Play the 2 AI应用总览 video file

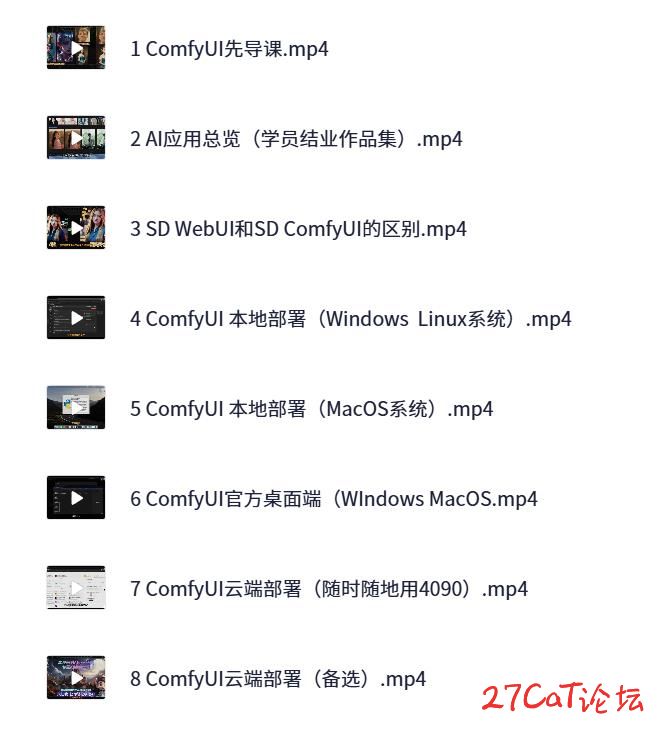[296, 138]
